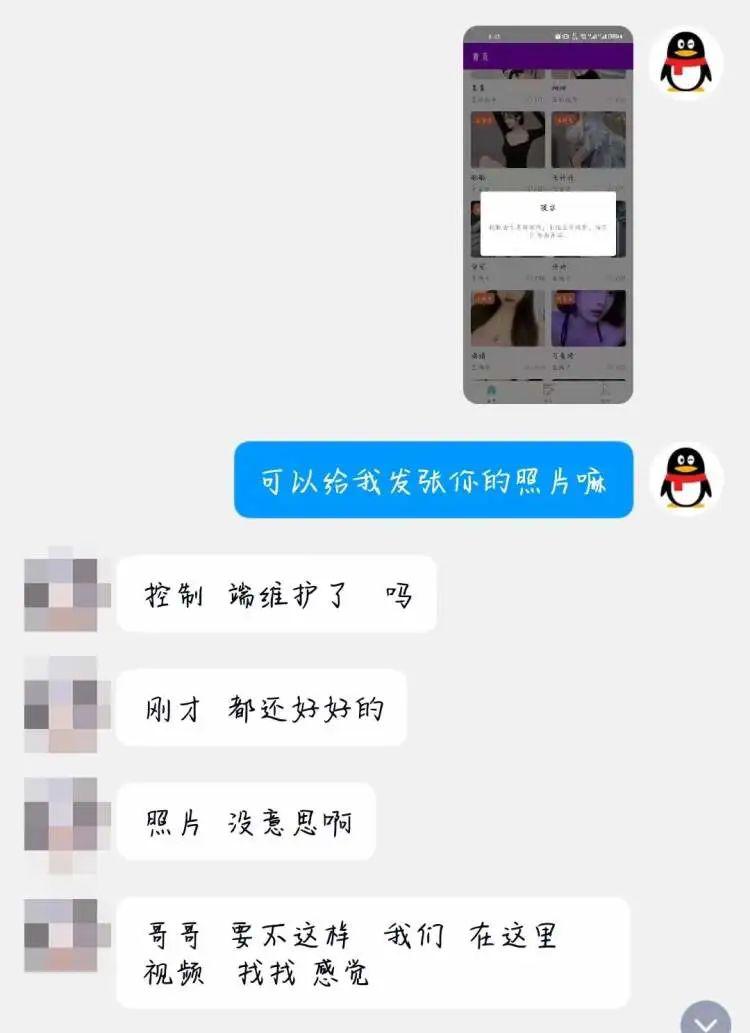Open penguin avatar beside the screenshot message

(x=686, y=62)
